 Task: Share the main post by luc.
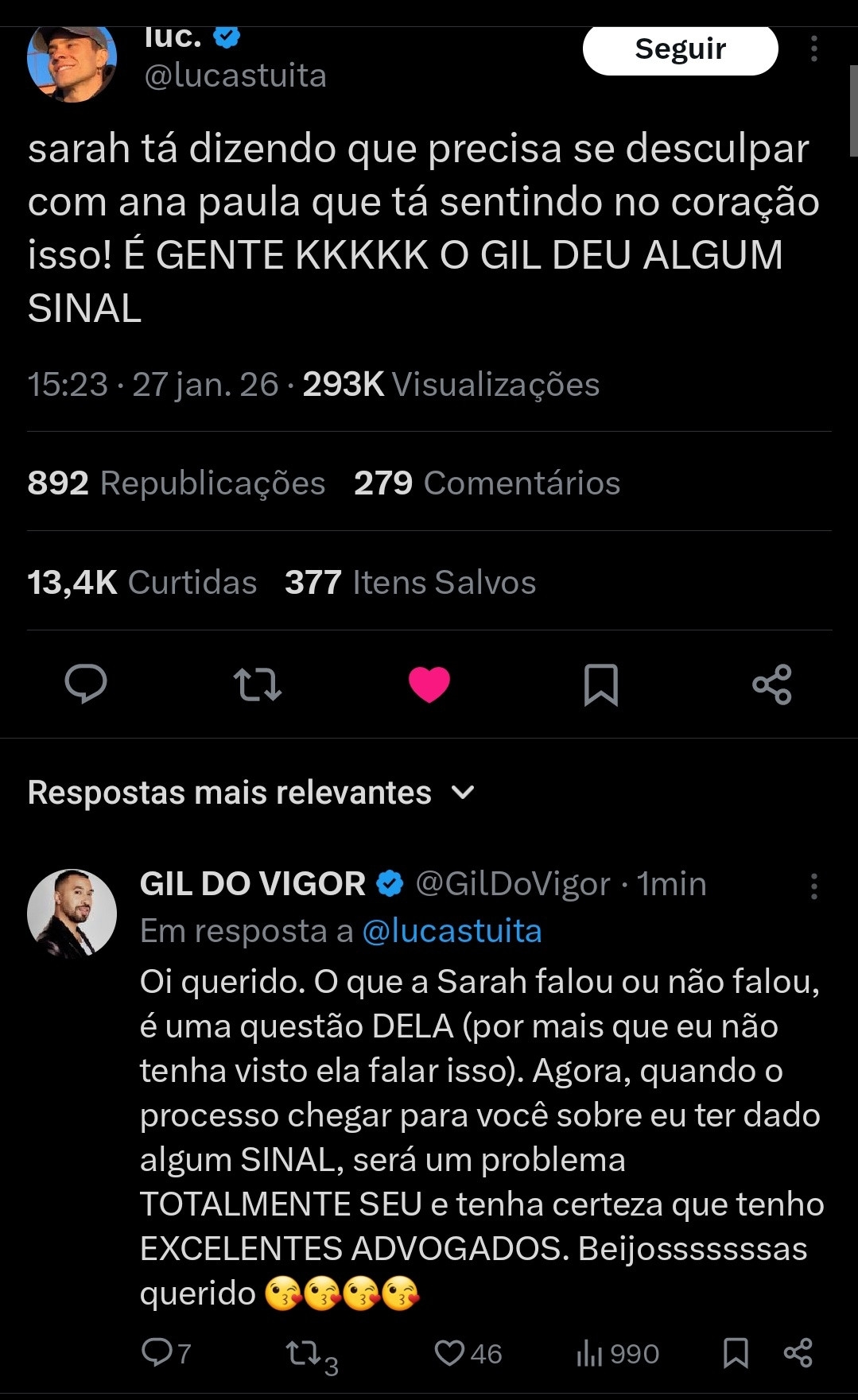[x=772, y=684]
